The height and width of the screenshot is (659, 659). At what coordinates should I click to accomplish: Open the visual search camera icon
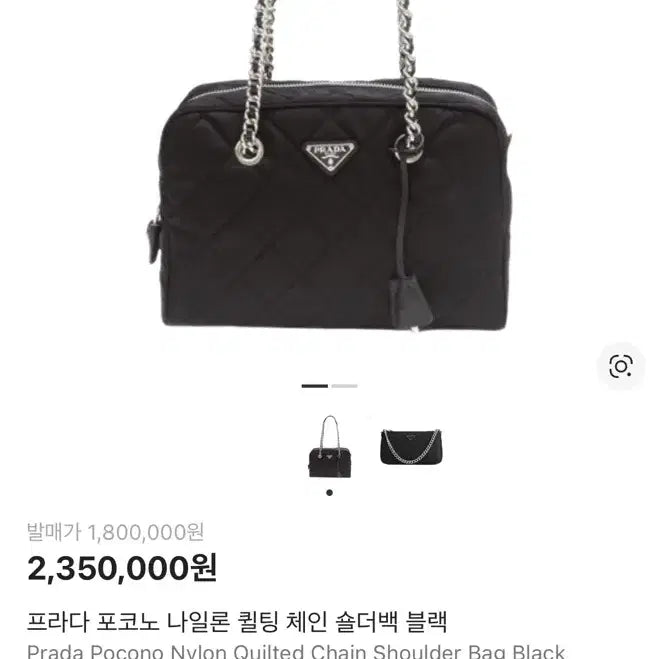coord(620,366)
